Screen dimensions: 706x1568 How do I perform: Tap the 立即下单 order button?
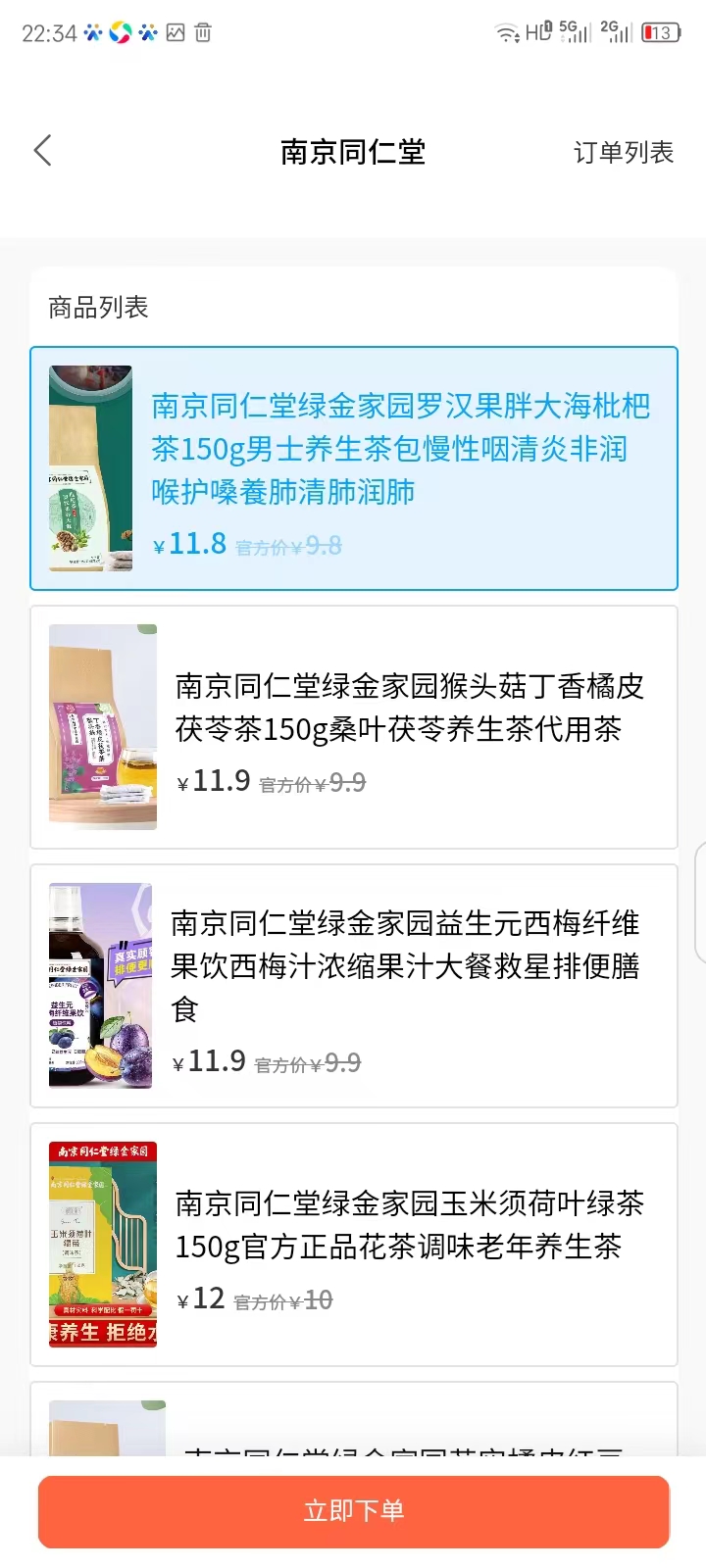pos(353,1511)
